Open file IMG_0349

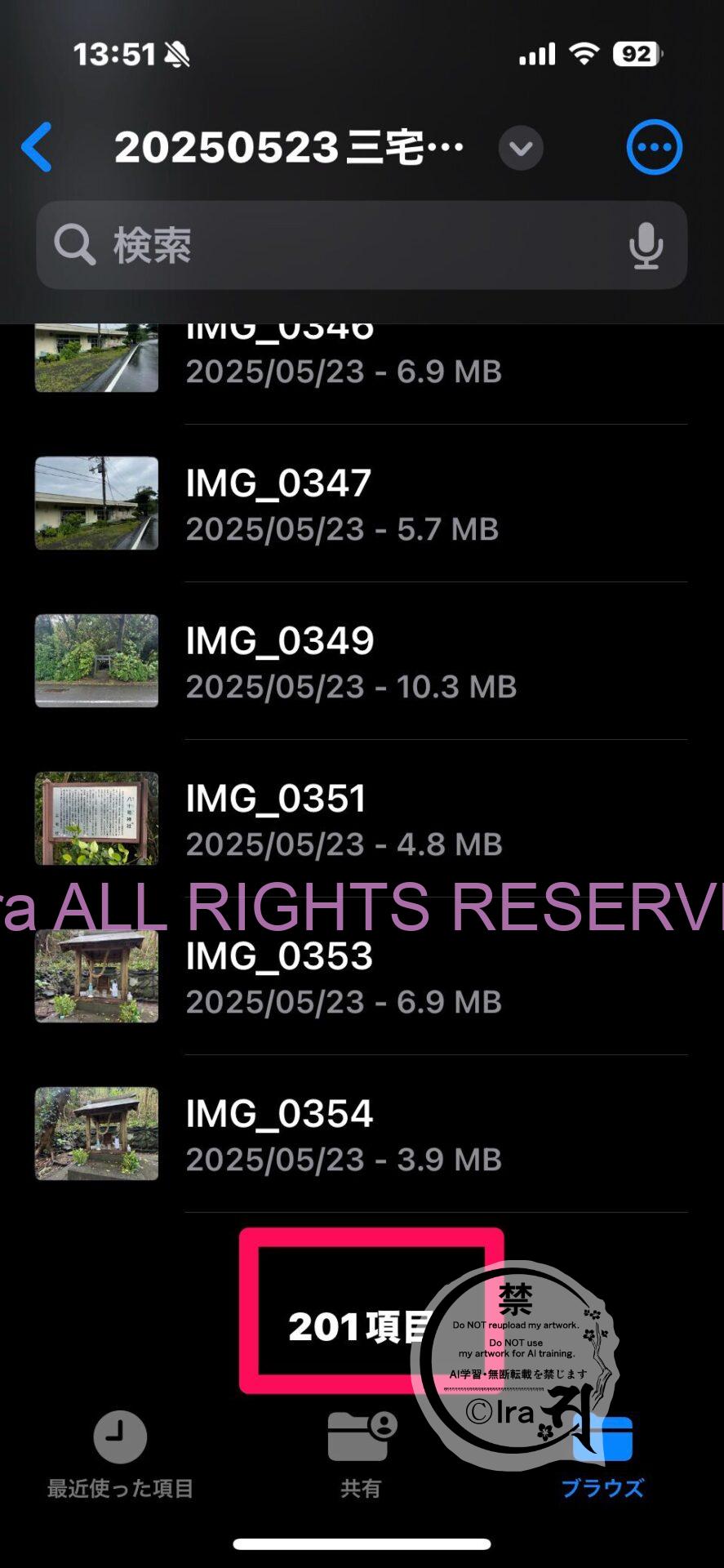[343, 661]
